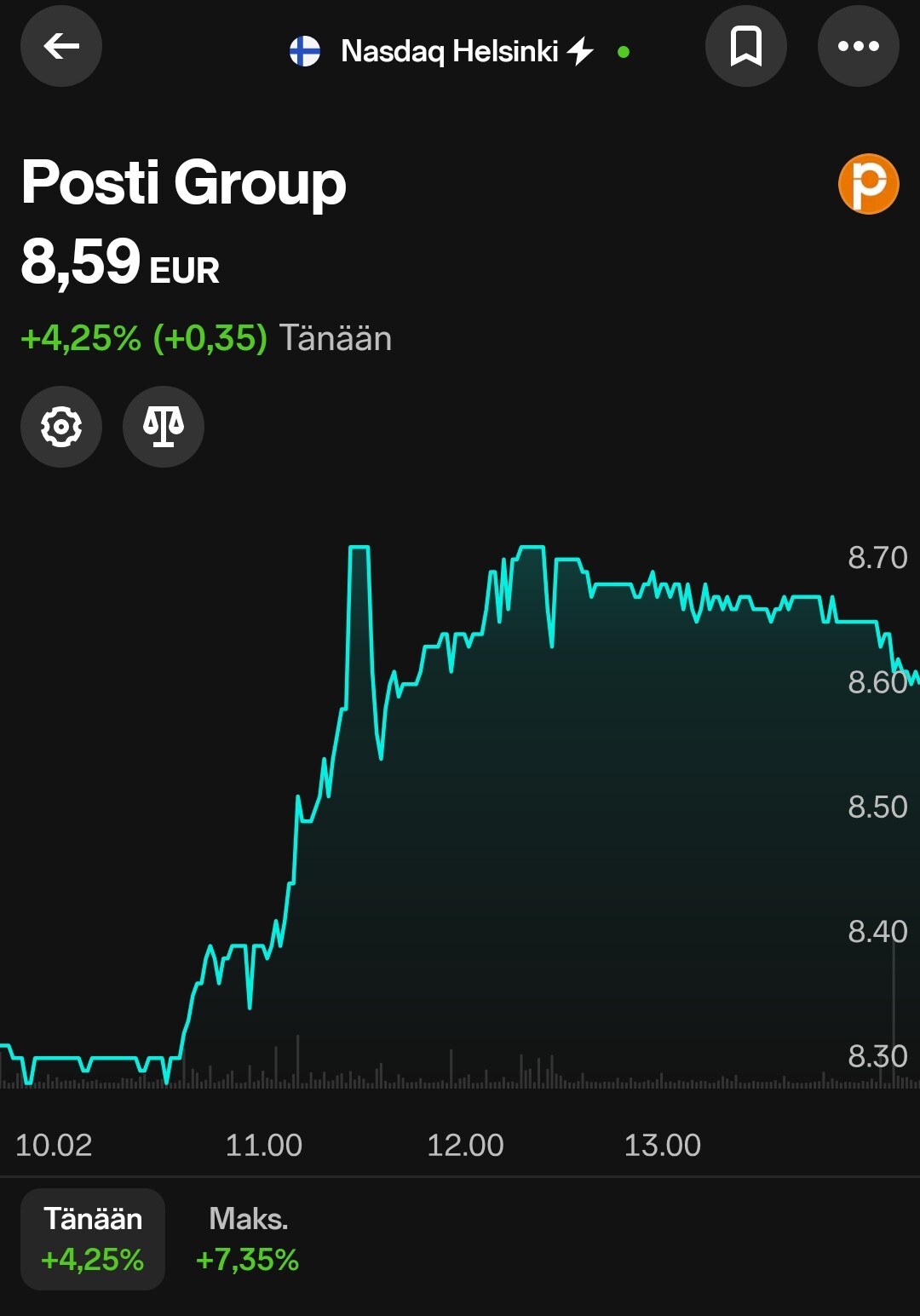The width and height of the screenshot is (920, 1316).
Task: Switch to the Maks. time range
Action: pyautogui.click(x=248, y=1239)
